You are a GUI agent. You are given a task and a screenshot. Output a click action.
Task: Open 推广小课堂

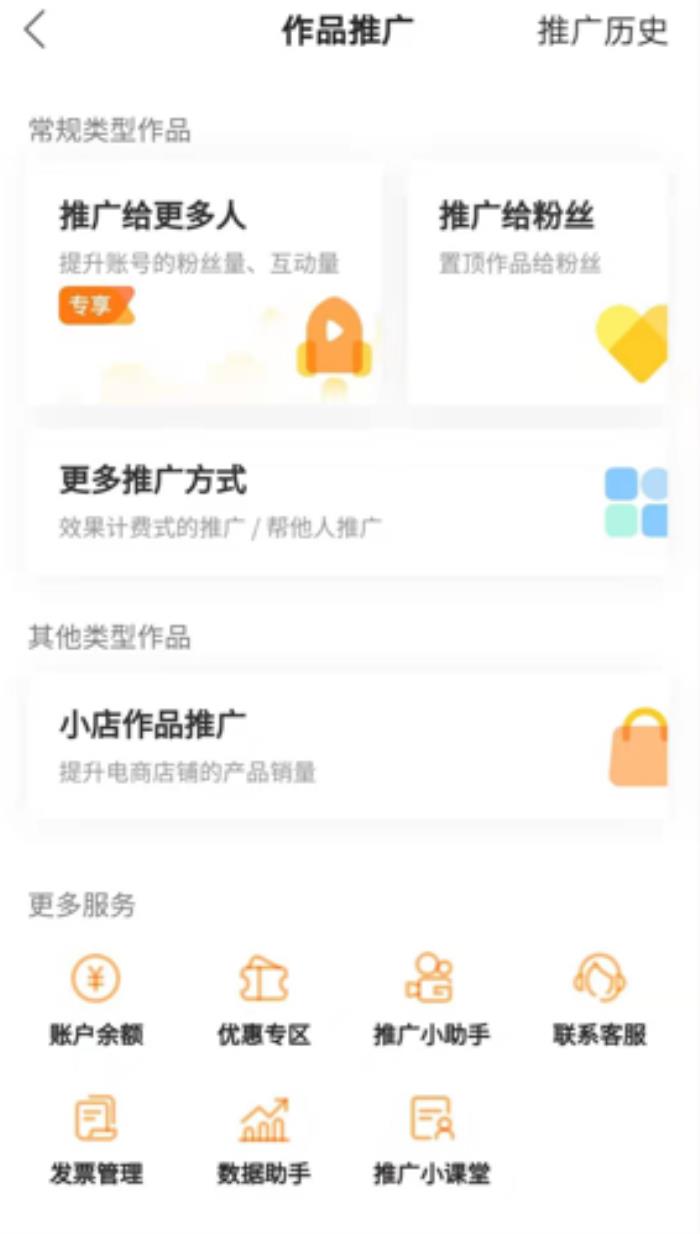point(432,1137)
